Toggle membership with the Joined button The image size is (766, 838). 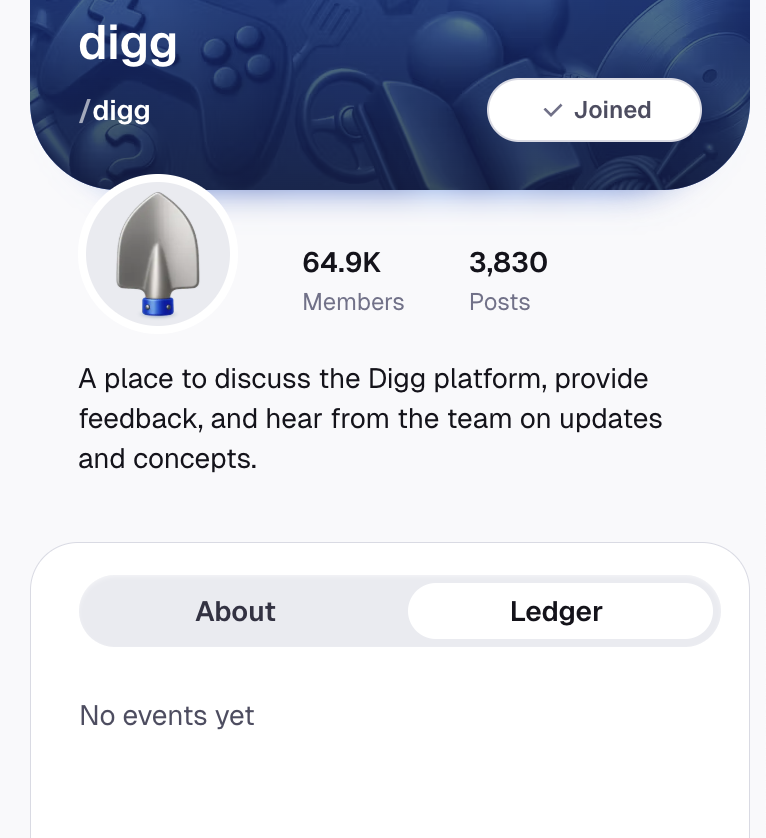pos(594,110)
